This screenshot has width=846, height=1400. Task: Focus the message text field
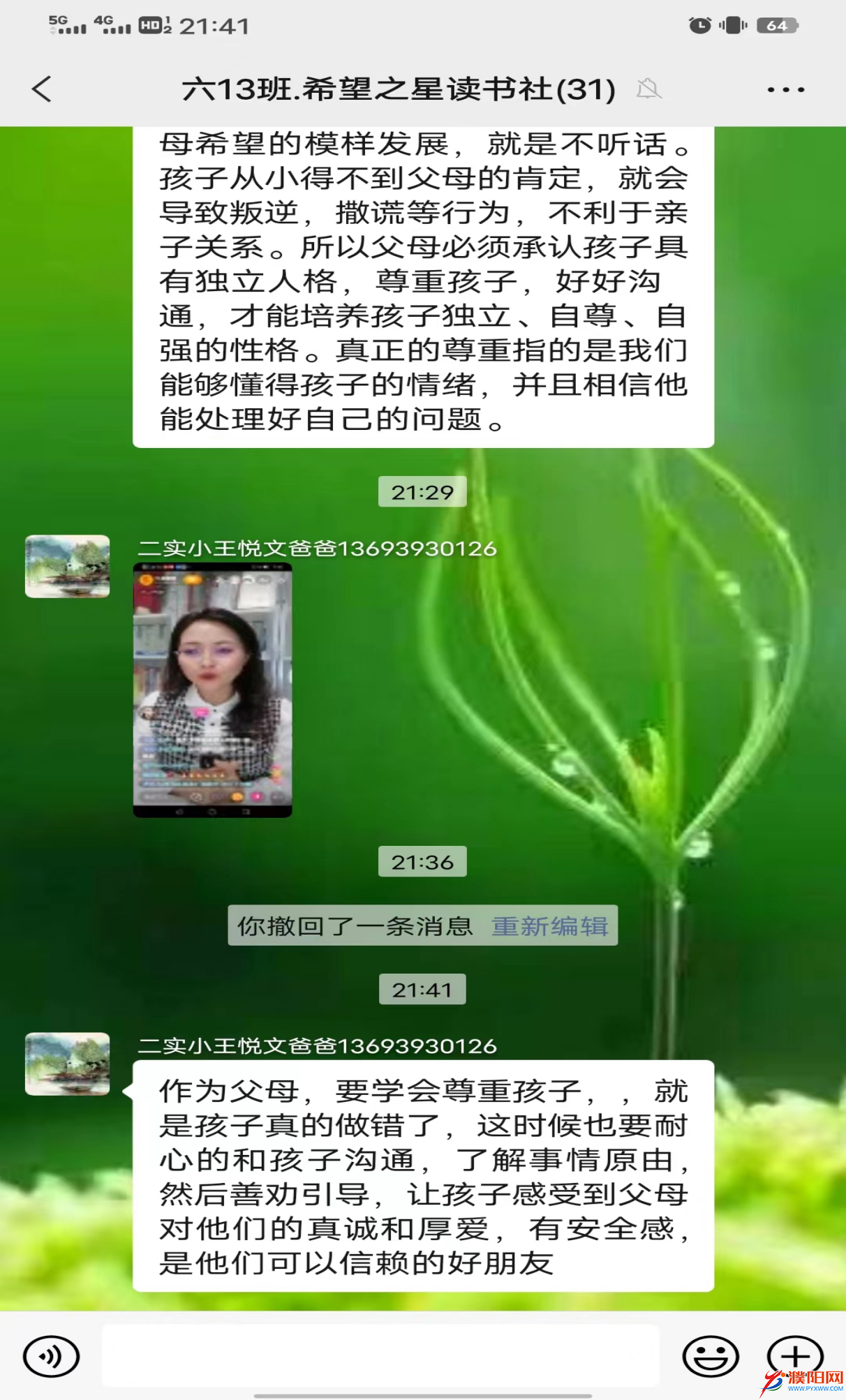pyautogui.click(x=380, y=1356)
